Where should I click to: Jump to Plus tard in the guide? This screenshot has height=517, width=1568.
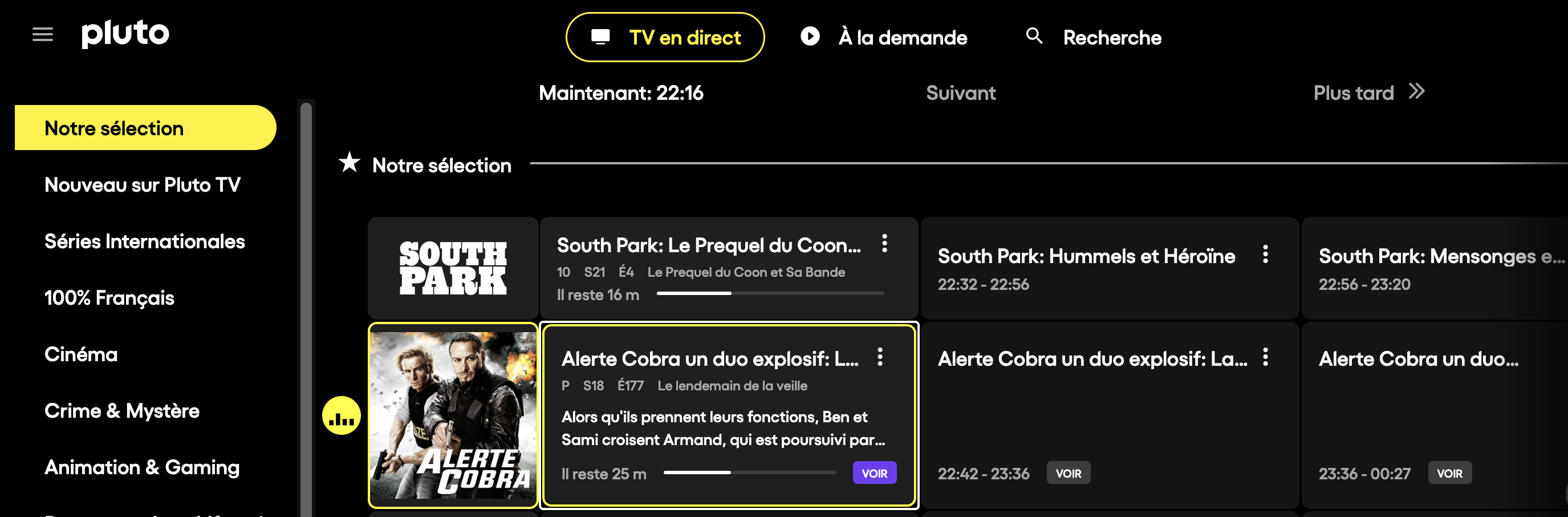click(1368, 92)
